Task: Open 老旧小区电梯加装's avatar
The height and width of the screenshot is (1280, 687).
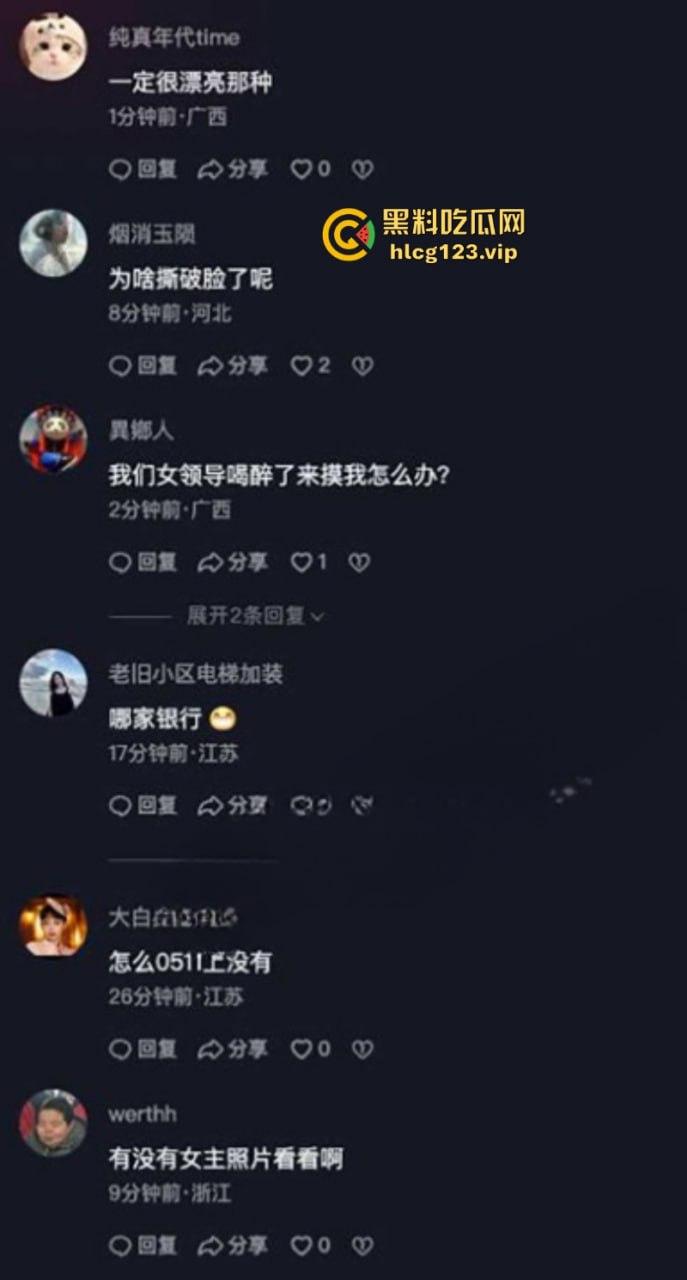Action: [53, 683]
